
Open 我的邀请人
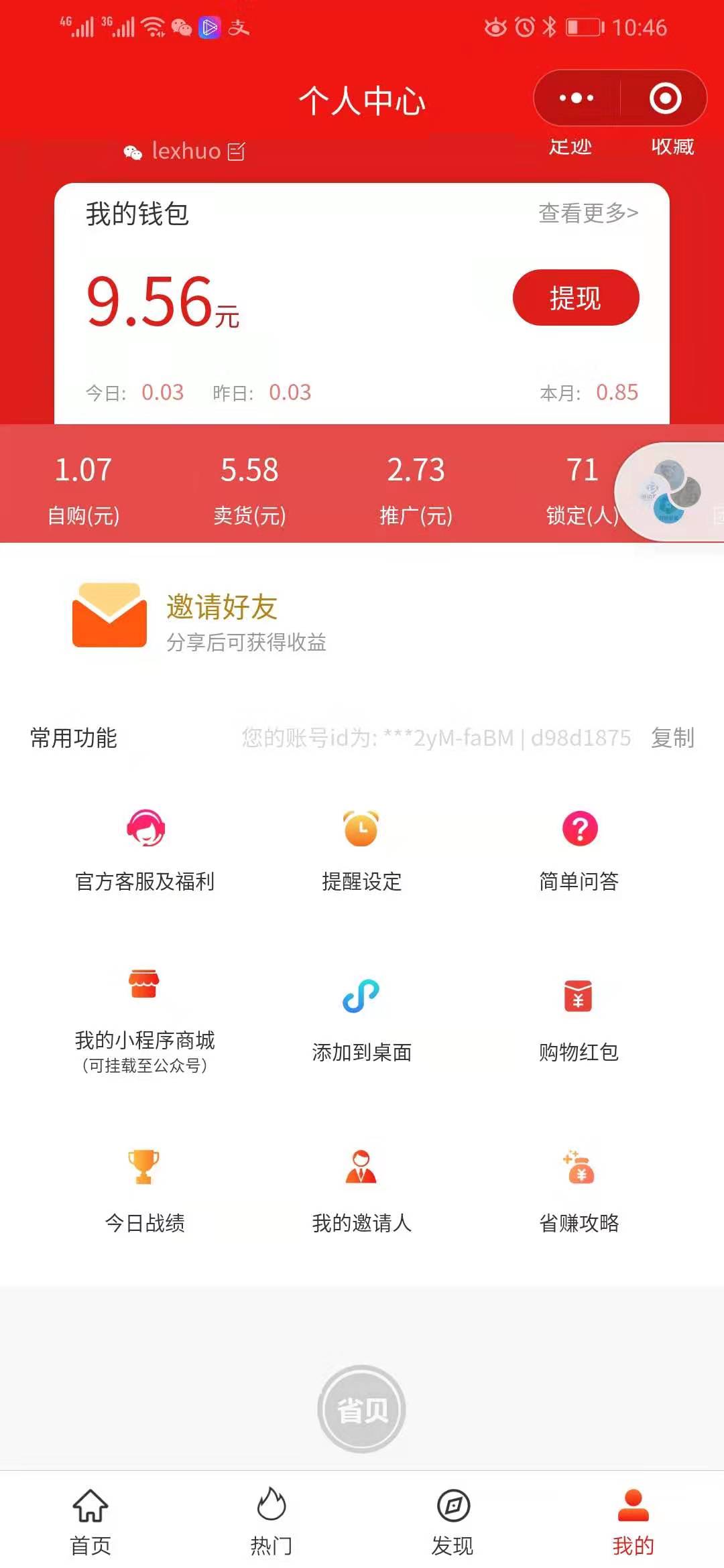[362, 1191]
